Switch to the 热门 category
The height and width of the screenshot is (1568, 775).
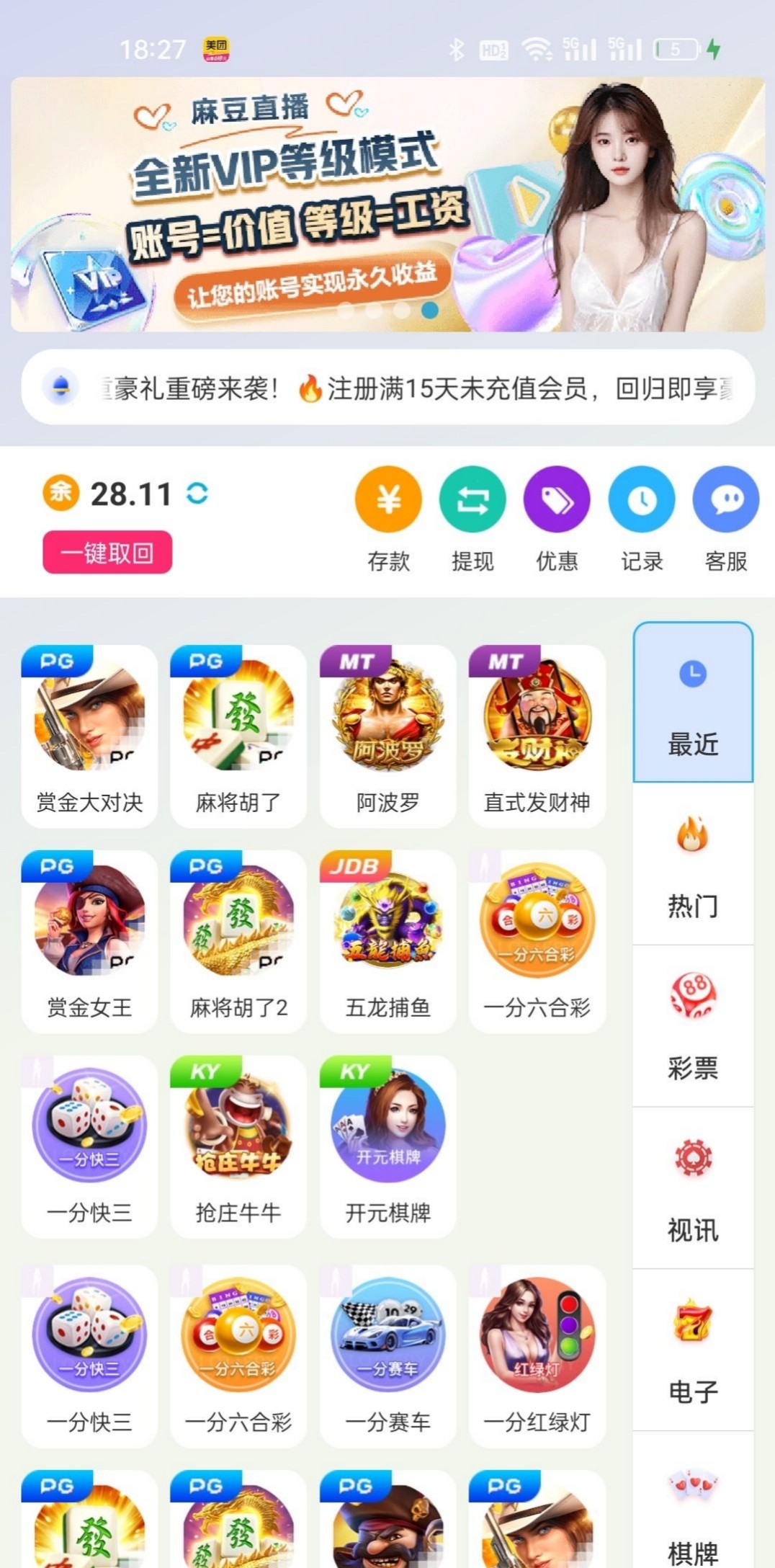click(693, 865)
